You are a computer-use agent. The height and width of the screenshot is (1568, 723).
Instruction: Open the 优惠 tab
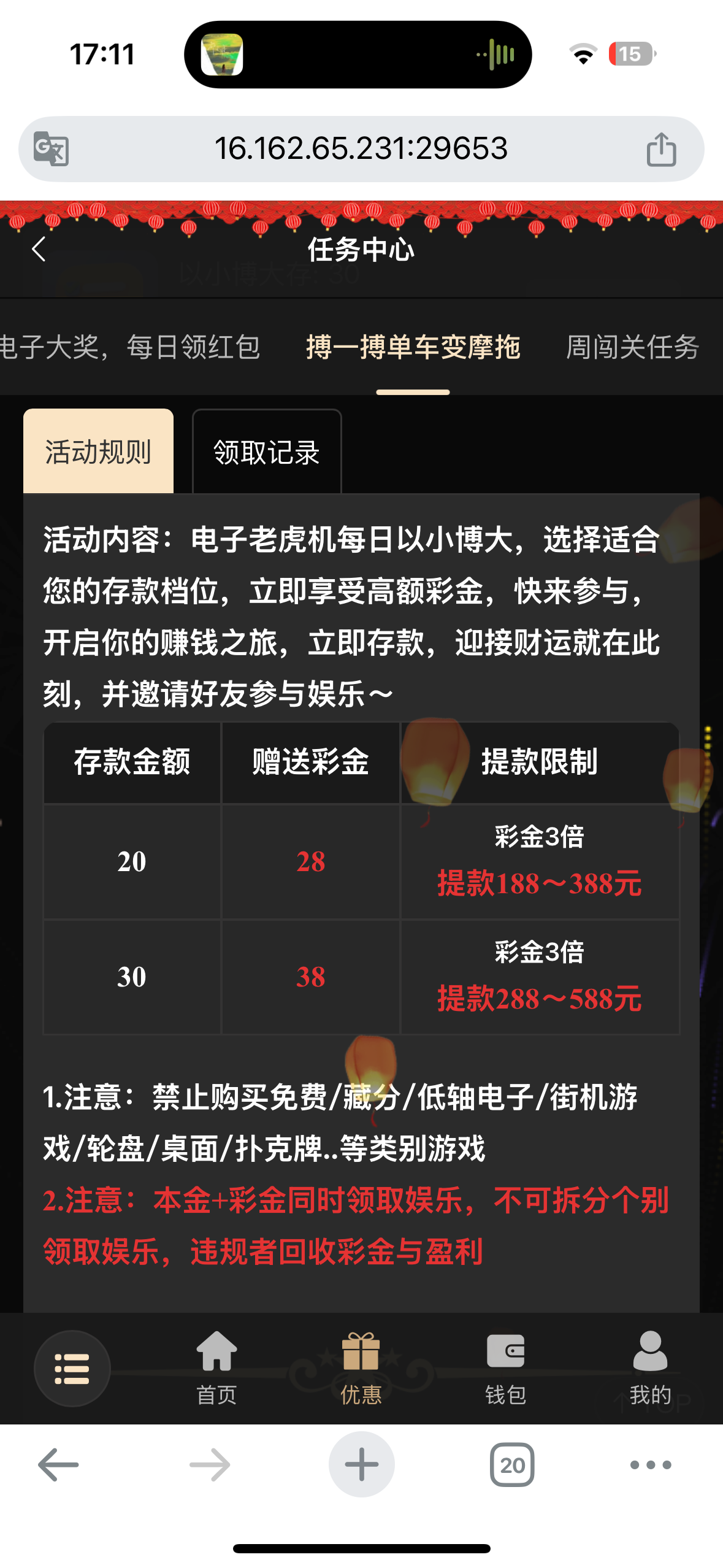(x=361, y=1368)
